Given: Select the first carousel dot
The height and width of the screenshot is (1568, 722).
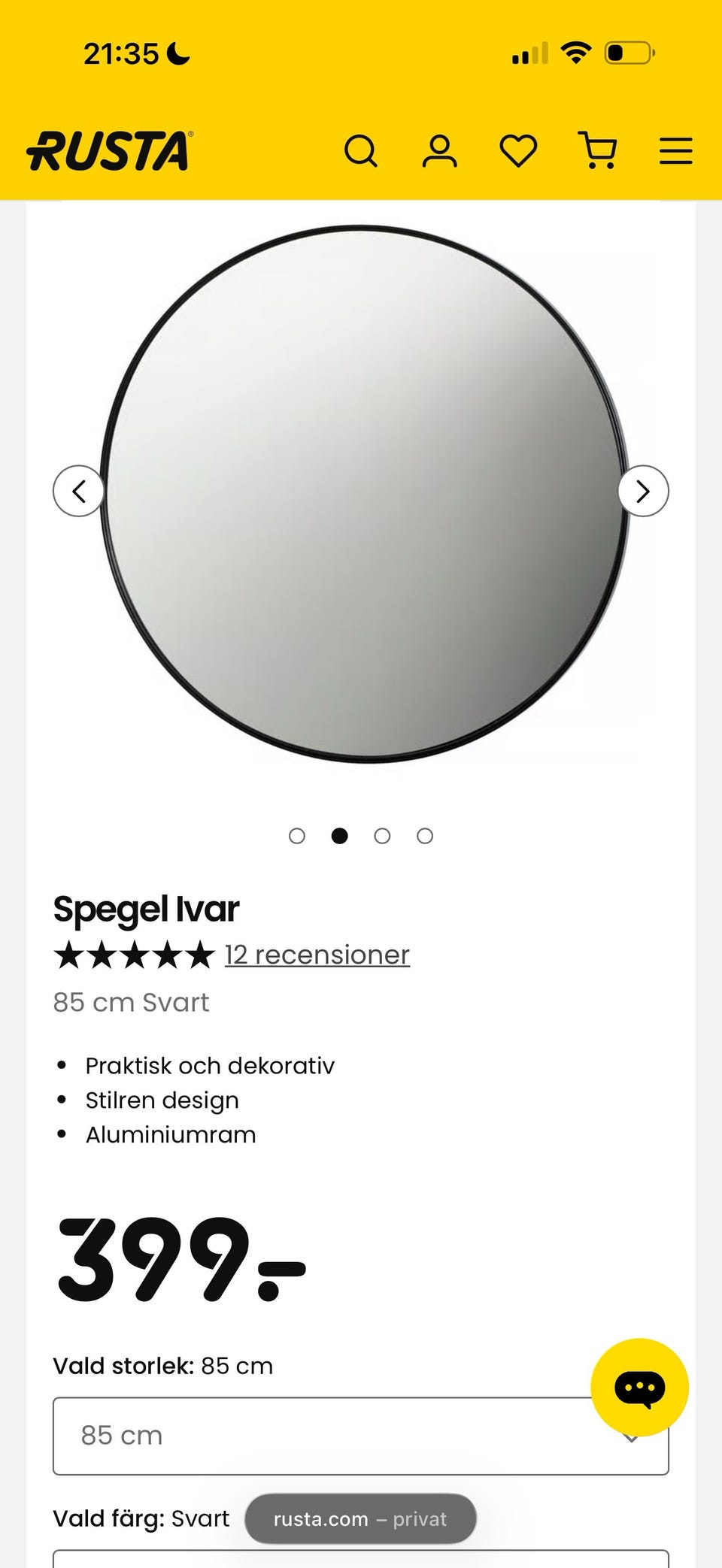Looking at the screenshot, I should [x=297, y=836].
